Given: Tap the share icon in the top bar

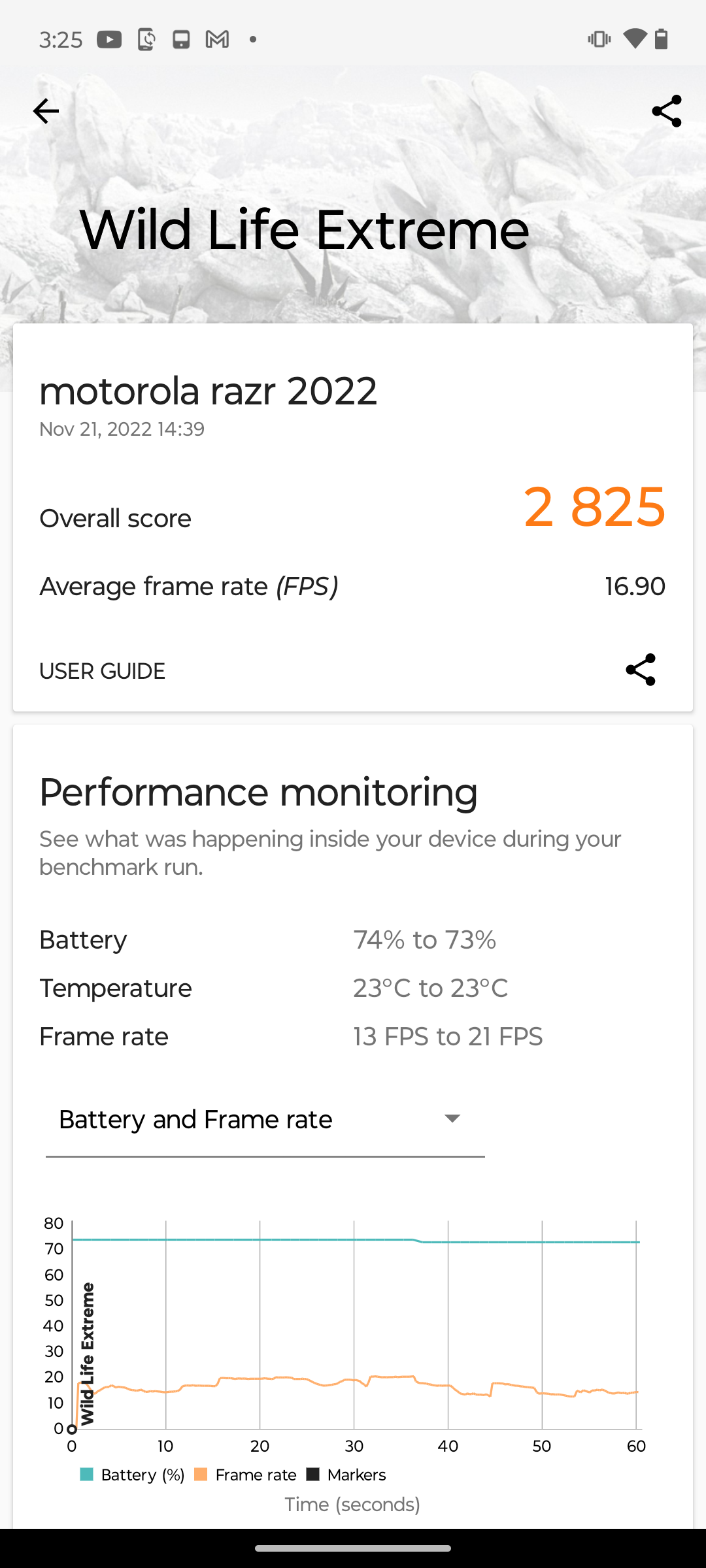Looking at the screenshot, I should (x=666, y=111).
